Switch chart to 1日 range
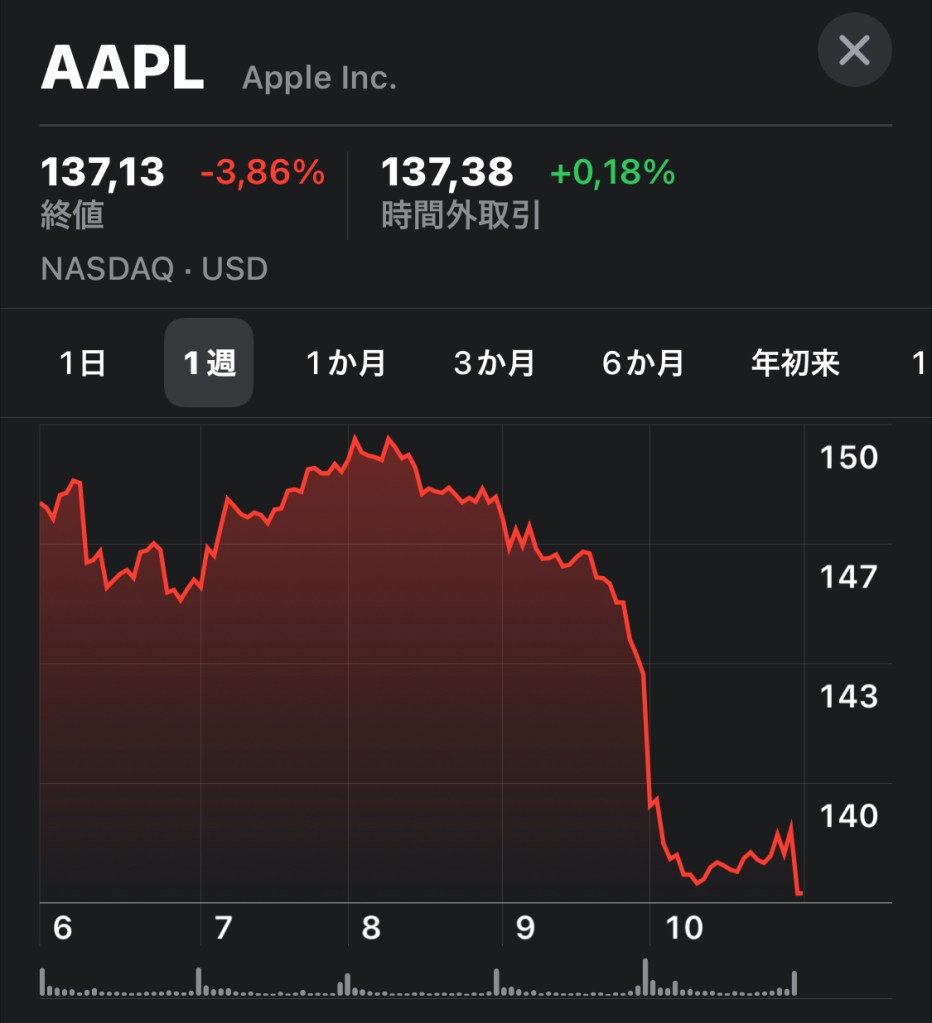The height and width of the screenshot is (1023, 932). [83, 363]
